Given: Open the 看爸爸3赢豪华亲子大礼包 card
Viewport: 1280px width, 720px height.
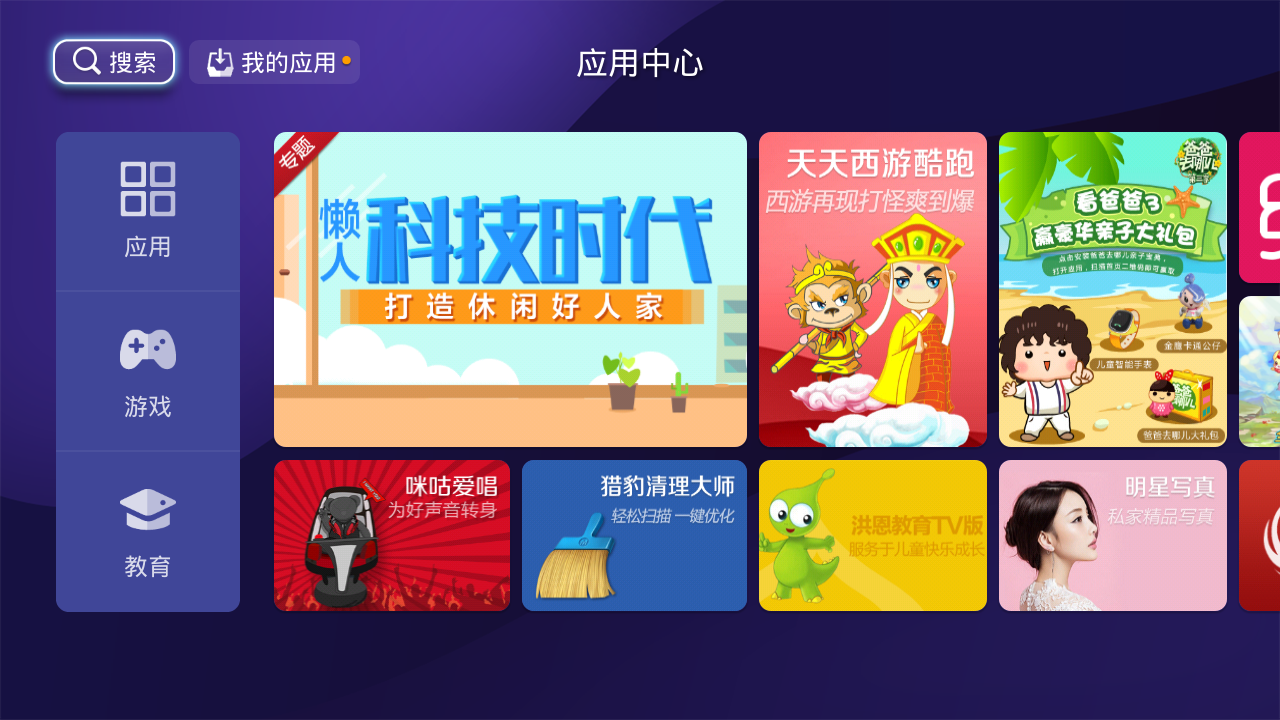Looking at the screenshot, I should pos(1112,290).
